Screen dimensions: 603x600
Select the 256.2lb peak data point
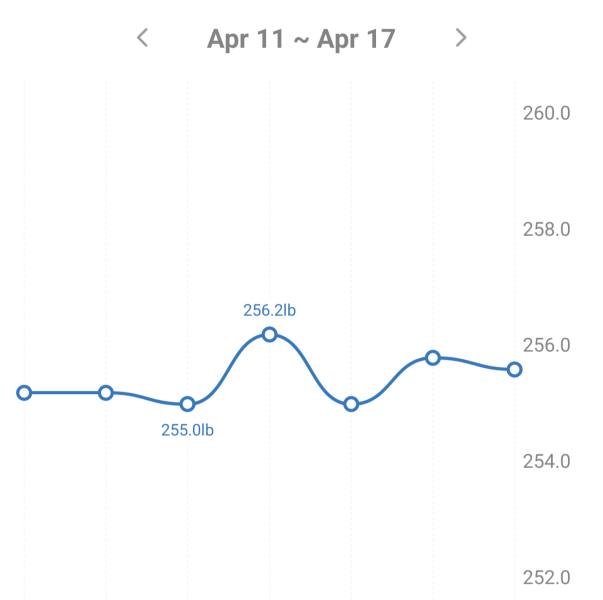click(269, 334)
